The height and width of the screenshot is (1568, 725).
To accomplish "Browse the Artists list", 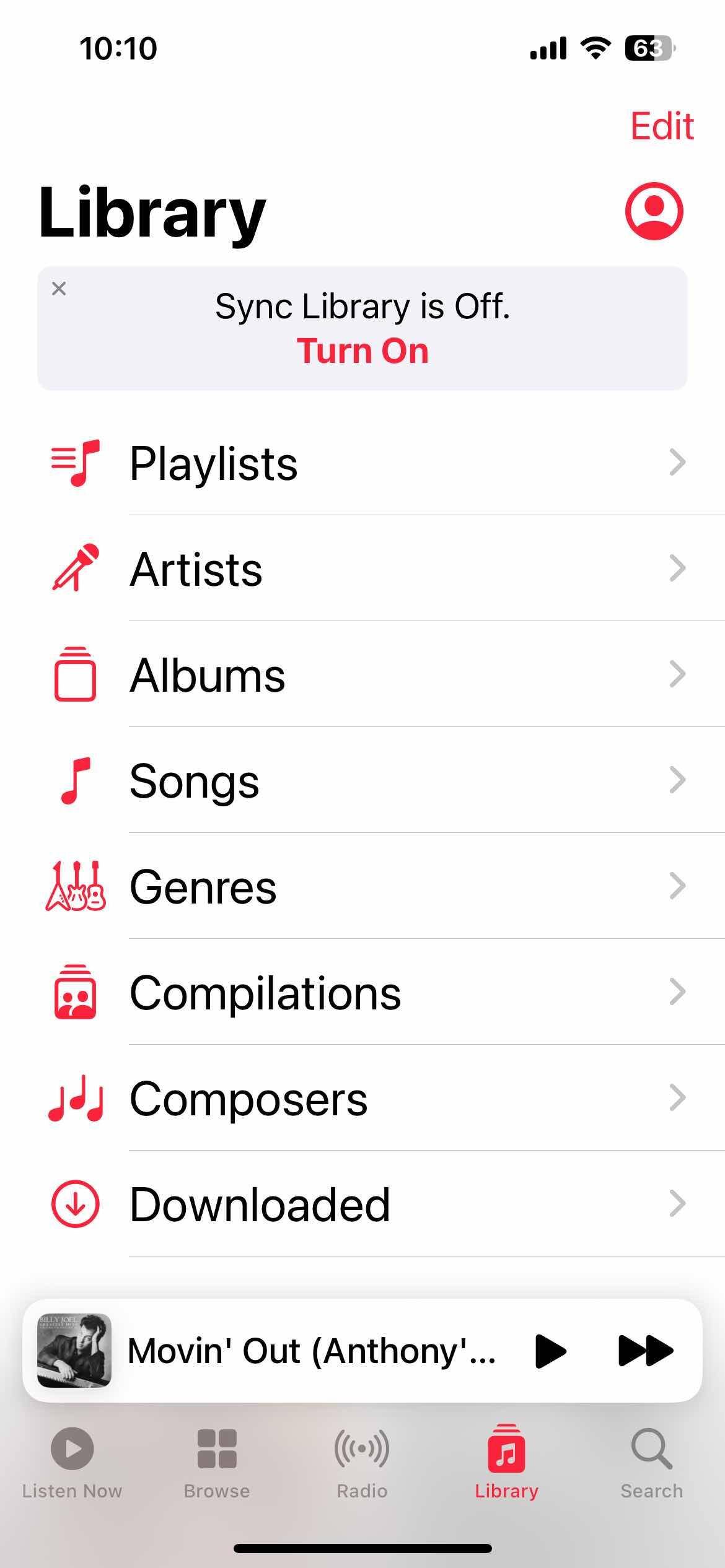I will [x=362, y=569].
